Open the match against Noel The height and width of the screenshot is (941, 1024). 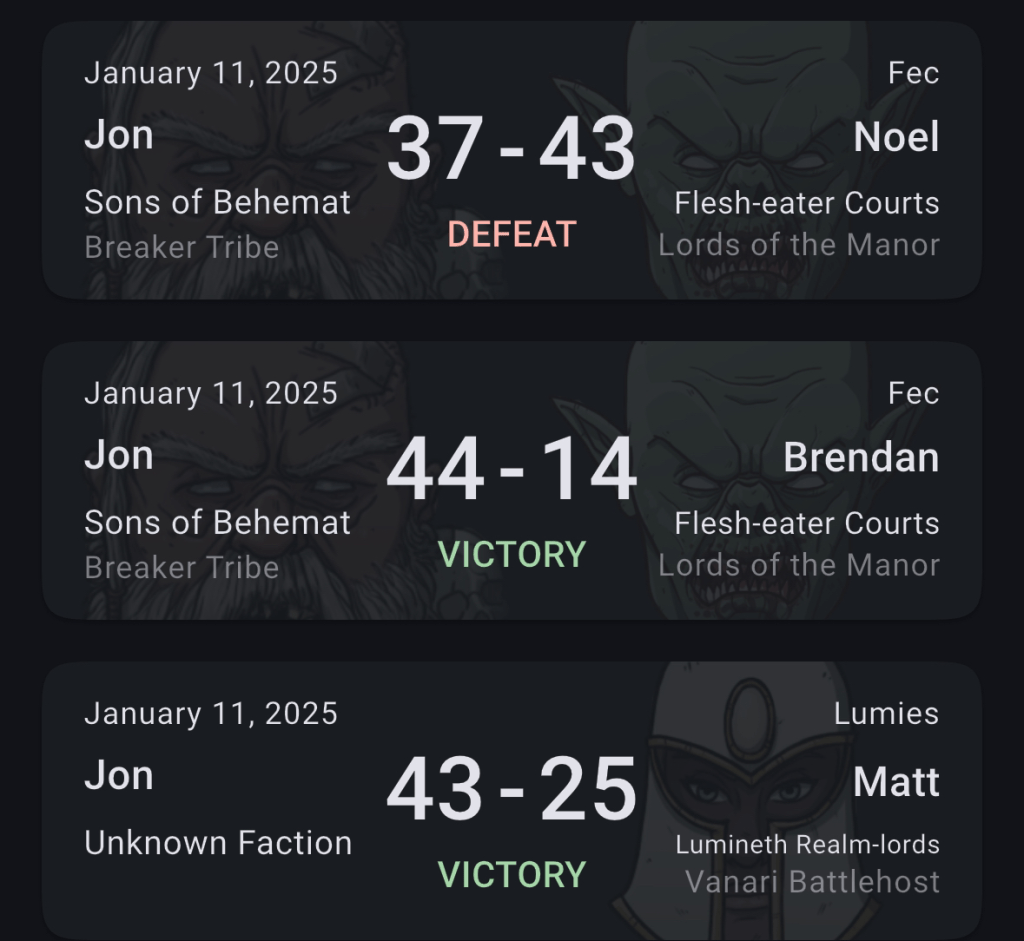[x=511, y=160]
